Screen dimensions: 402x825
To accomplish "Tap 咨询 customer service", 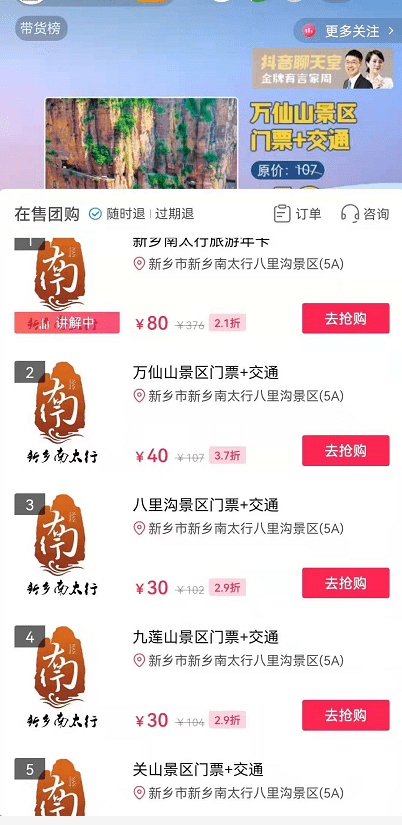I will pyautogui.click(x=365, y=214).
